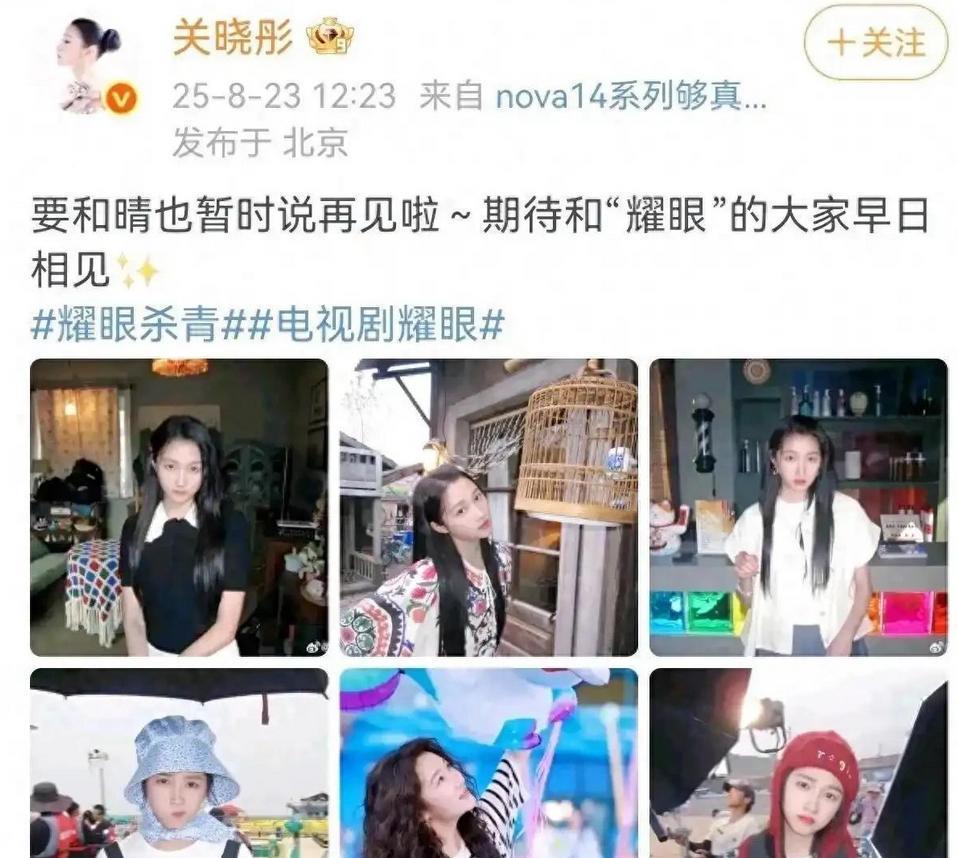Image resolution: width=958 pixels, height=858 pixels.
Task: Open the curly hair striped shirt photo
Action: click(x=488, y=762)
